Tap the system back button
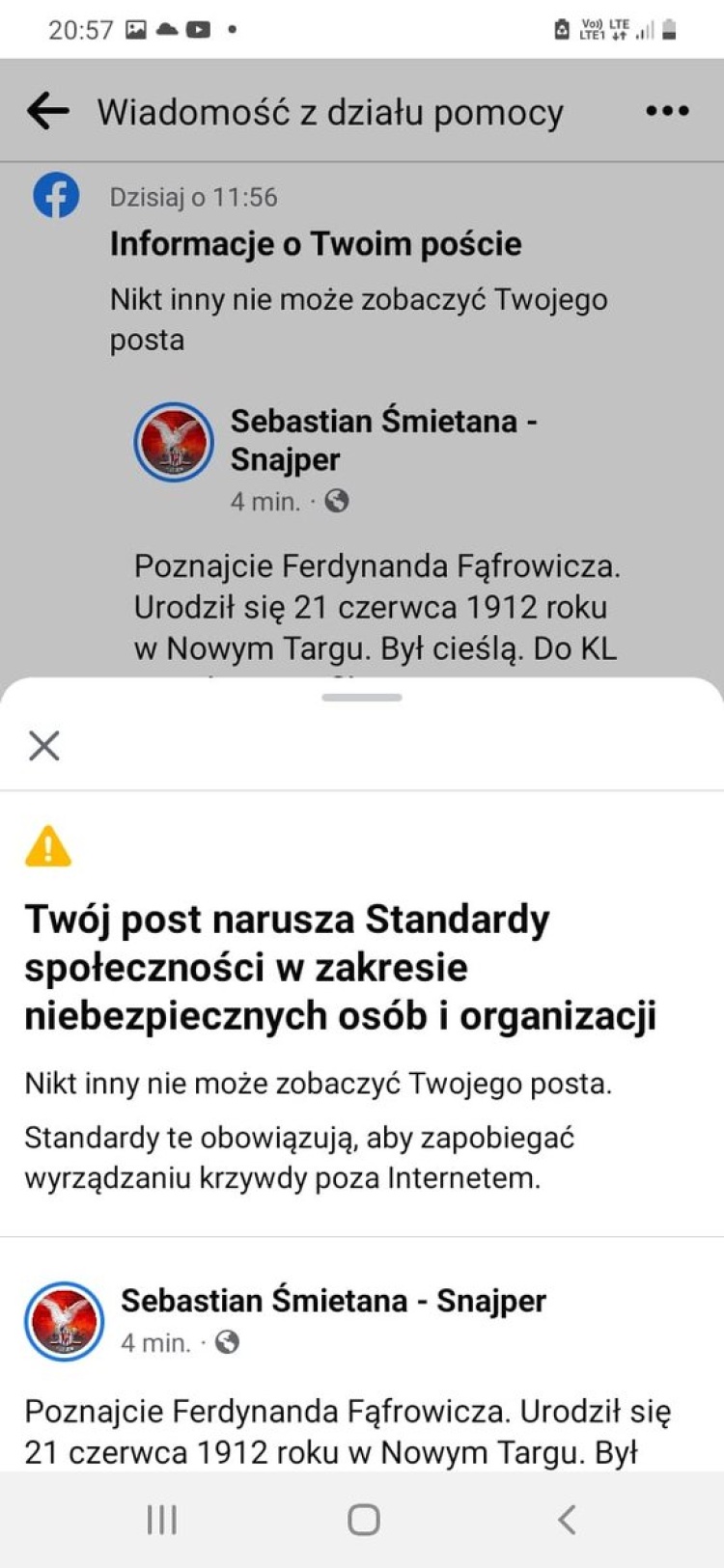The width and height of the screenshot is (724, 1568). point(567,1520)
